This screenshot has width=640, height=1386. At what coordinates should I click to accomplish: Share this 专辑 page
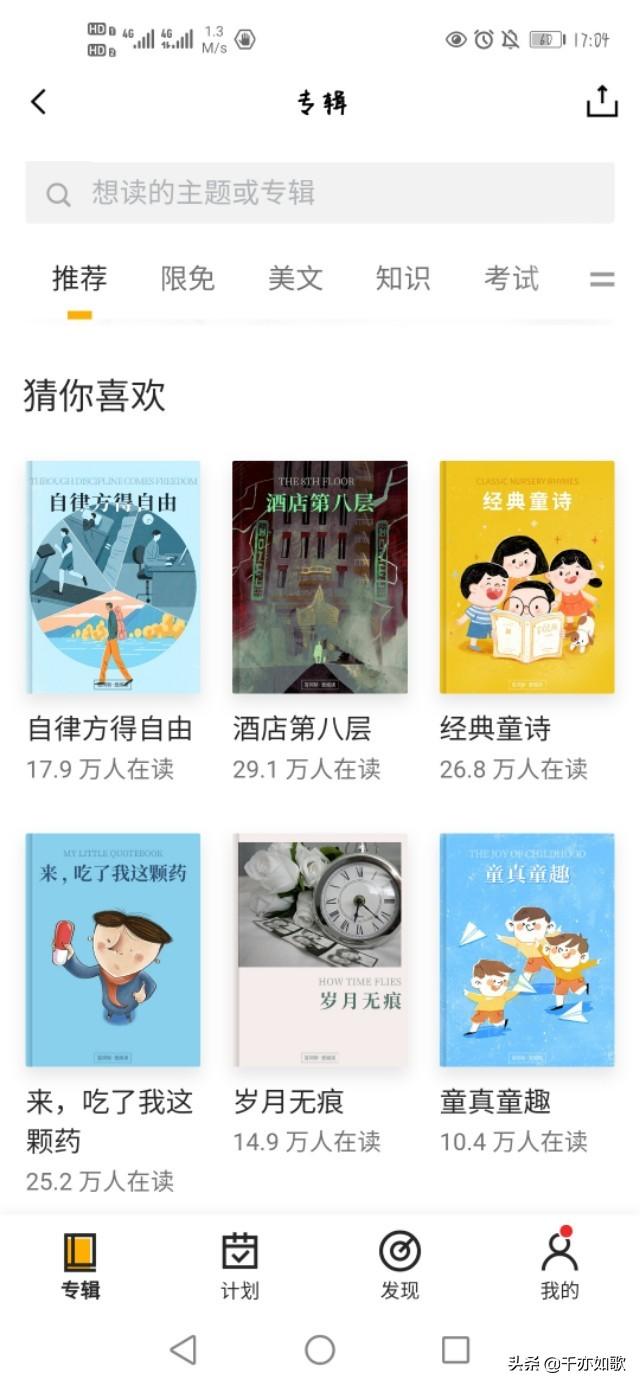pos(601,102)
